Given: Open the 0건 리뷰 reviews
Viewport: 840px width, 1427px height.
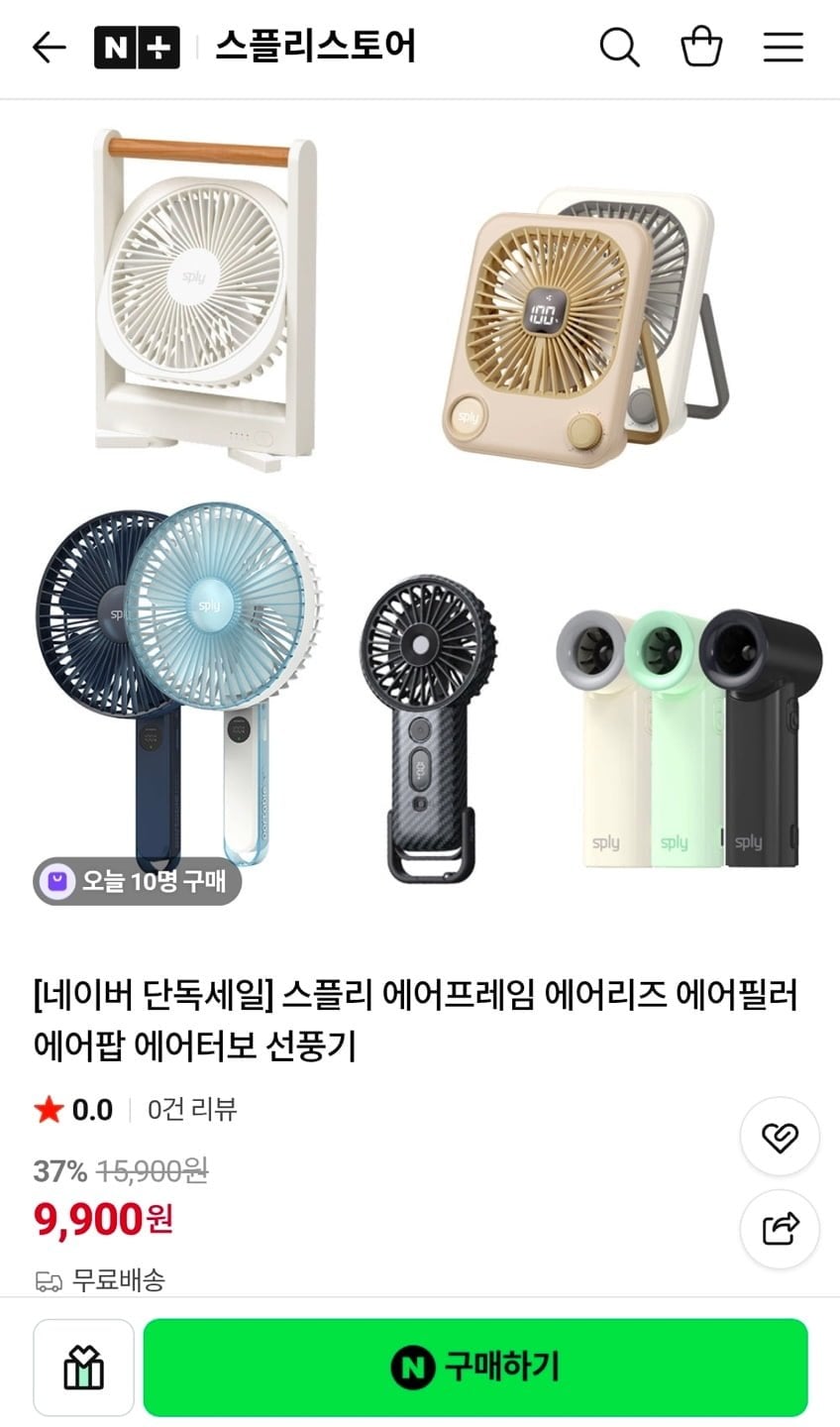Looking at the screenshot, I should point(192,1109).
